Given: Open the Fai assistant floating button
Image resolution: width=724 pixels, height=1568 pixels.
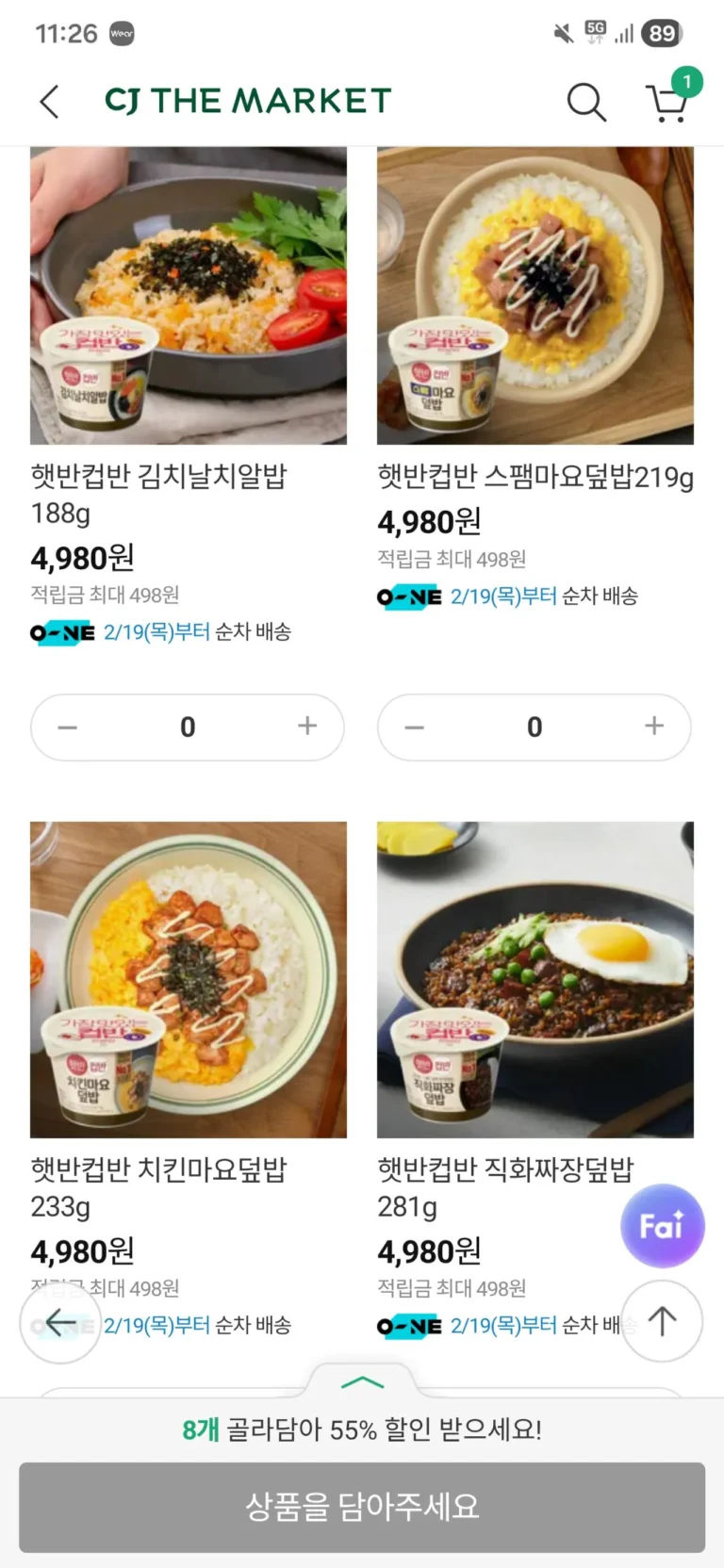Looking at the screenshot, I should coord(662,1226).
